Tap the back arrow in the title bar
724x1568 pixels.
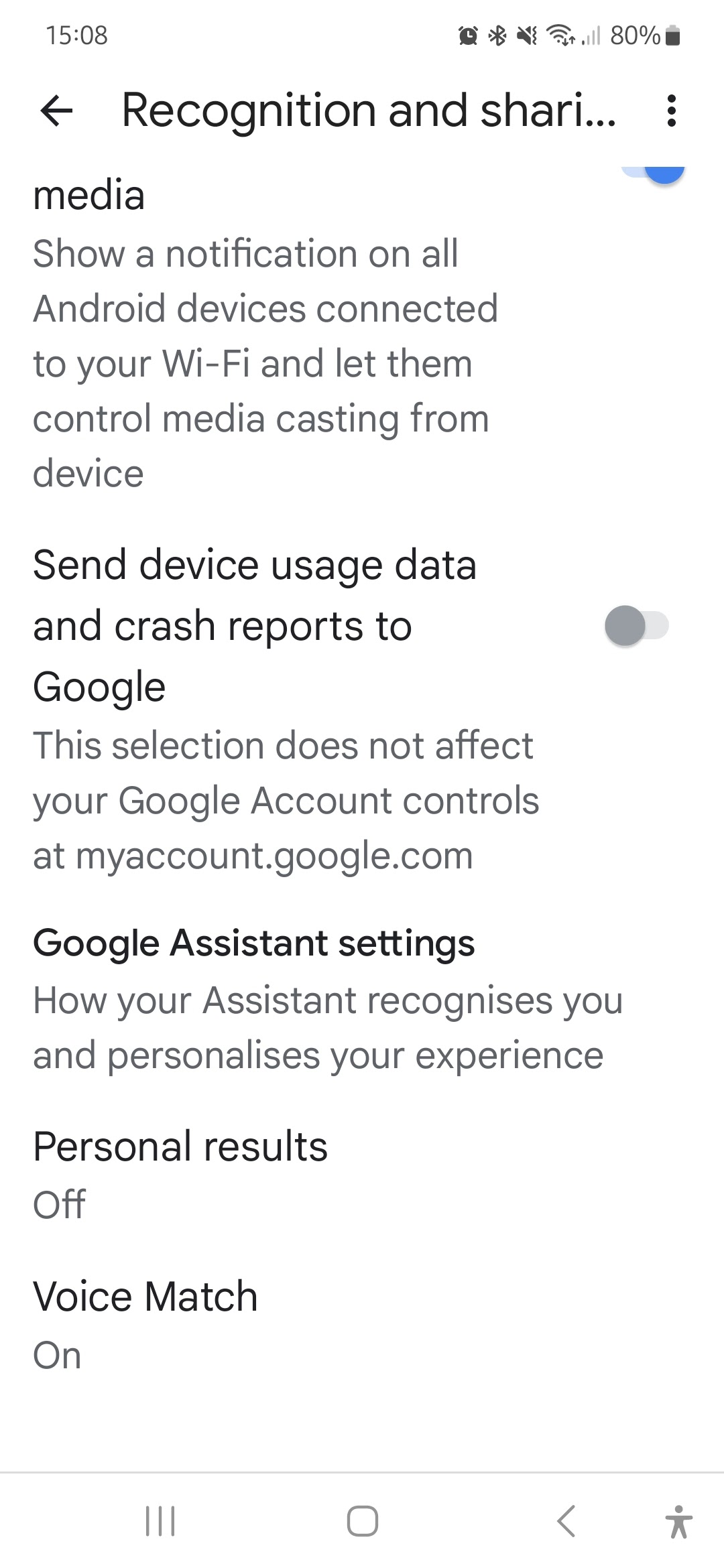(57, 112)
